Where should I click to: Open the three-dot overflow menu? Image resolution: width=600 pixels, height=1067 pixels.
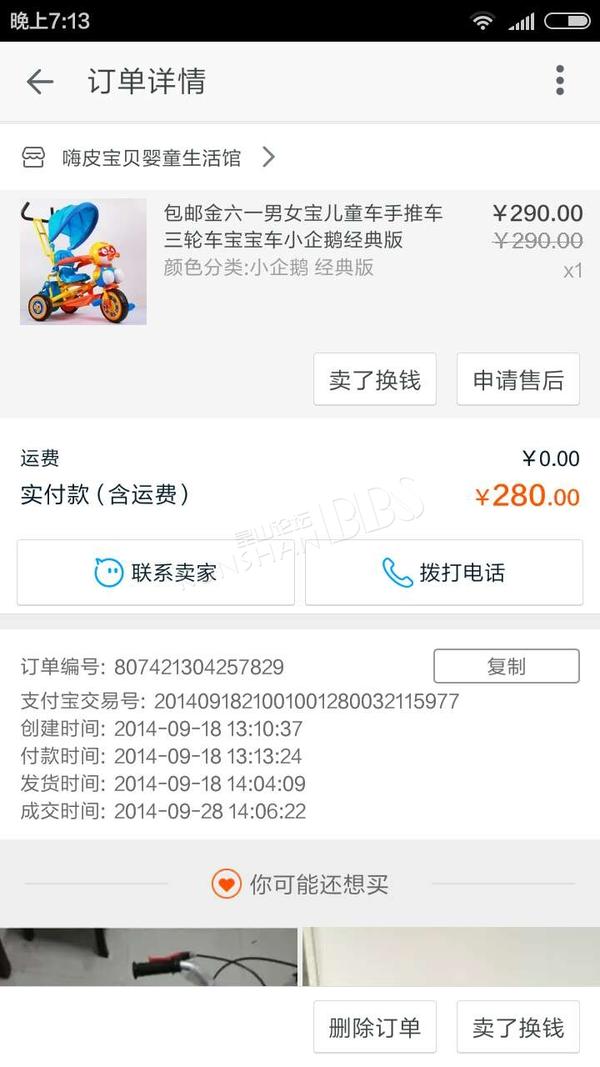(559, 81)
